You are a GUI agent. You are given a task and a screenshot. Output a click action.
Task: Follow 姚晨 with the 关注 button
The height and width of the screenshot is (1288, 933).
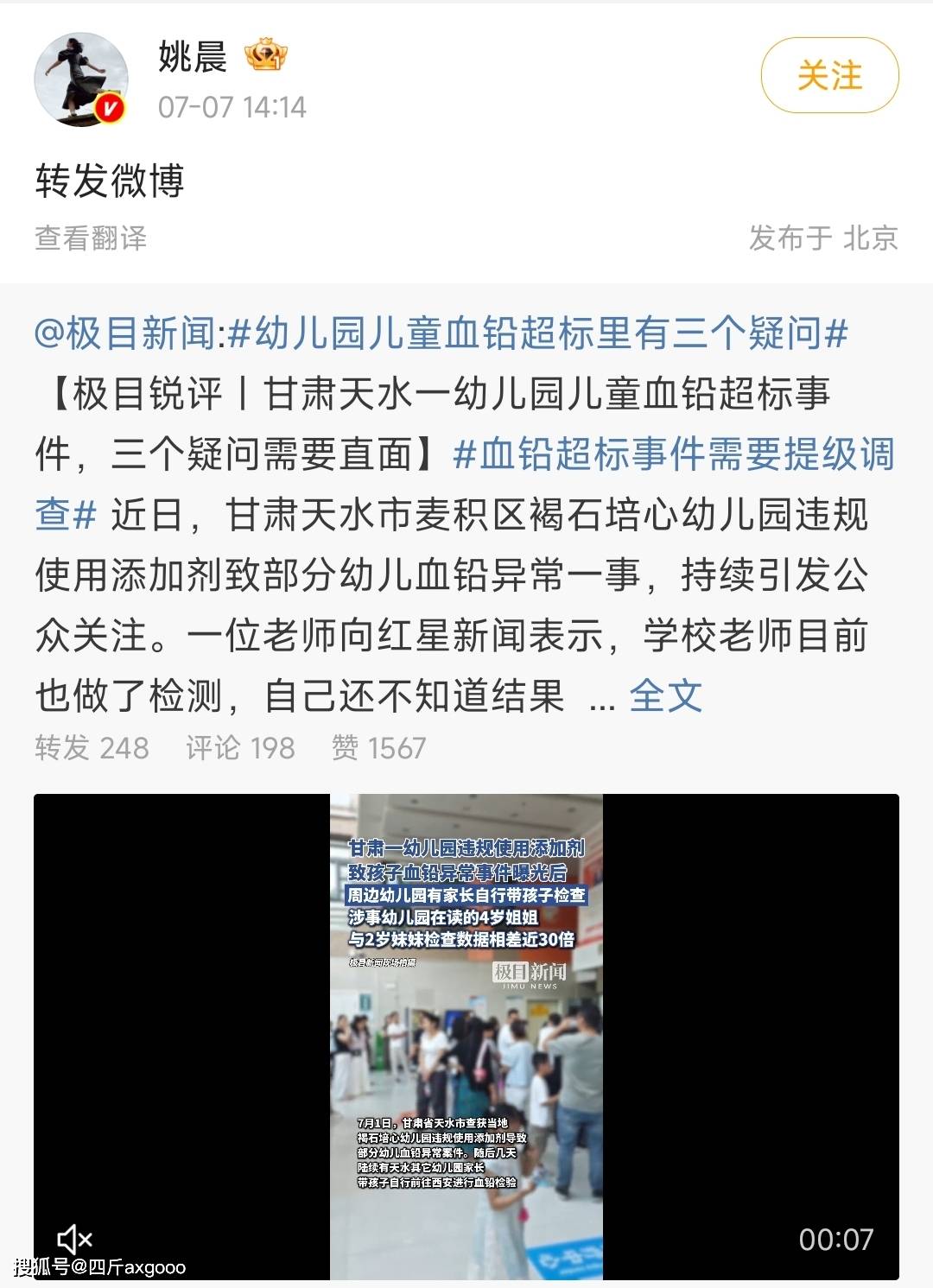828,76
